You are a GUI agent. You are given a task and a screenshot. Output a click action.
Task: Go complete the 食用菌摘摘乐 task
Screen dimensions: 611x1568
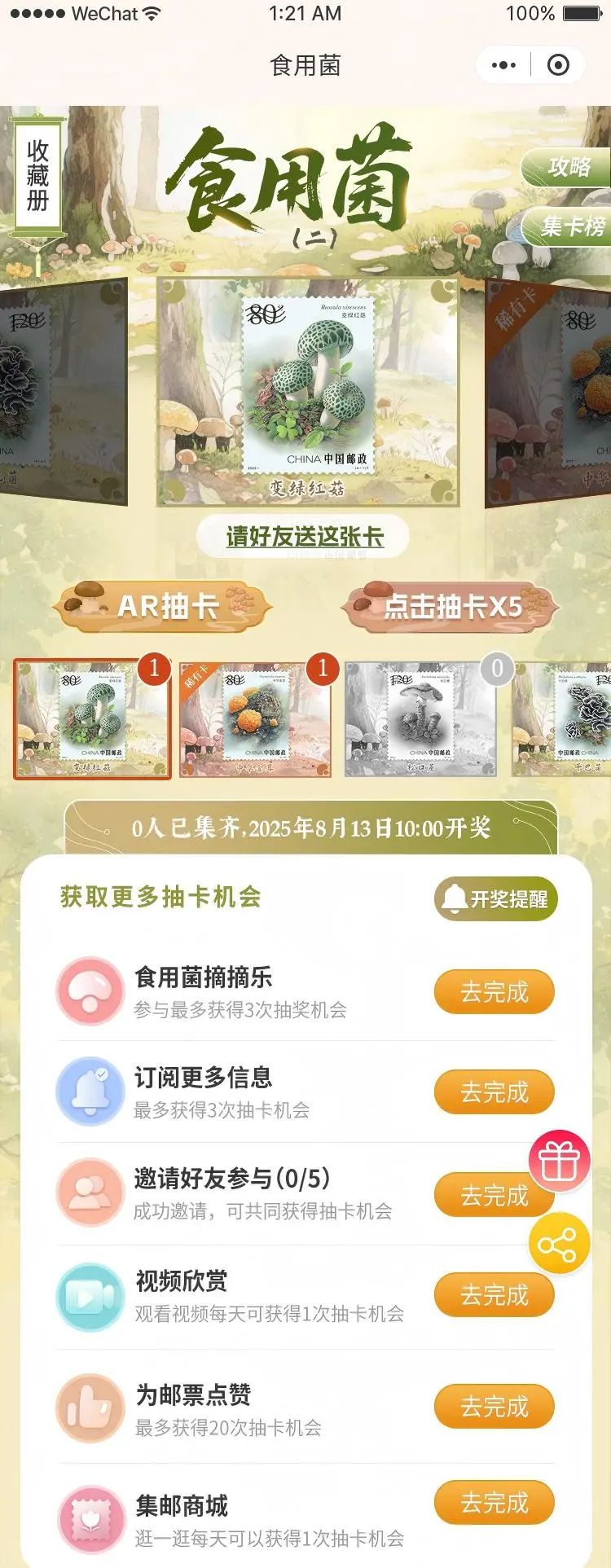pos(494,992)
